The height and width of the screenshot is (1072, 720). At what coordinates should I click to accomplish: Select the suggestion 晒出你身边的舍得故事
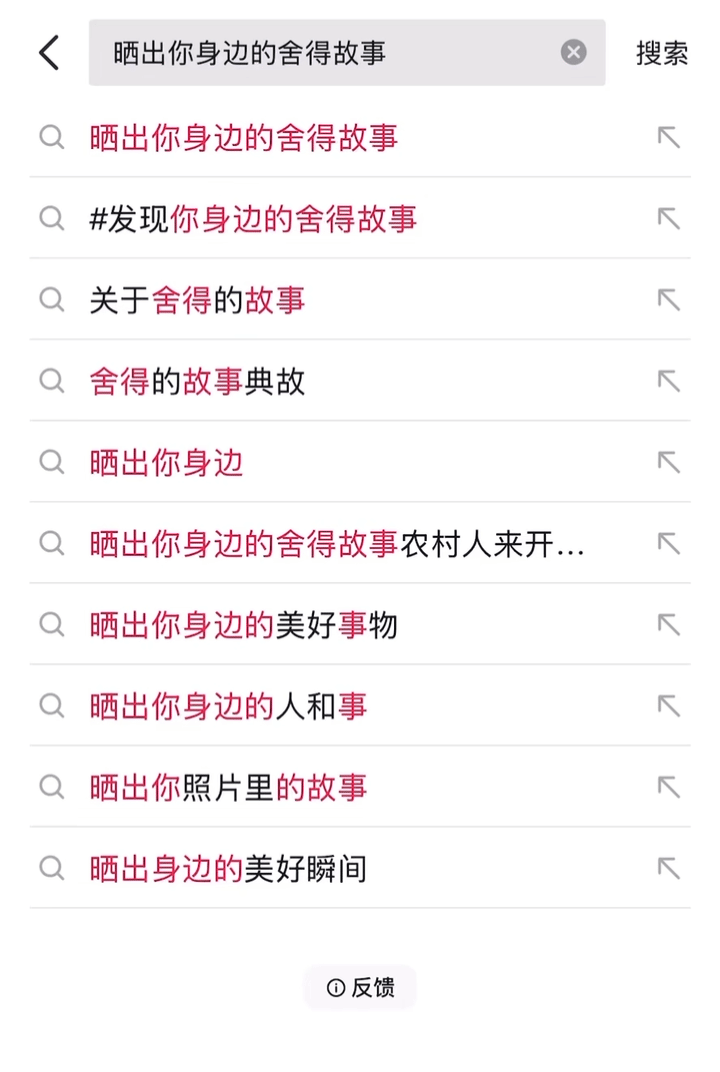point(245,137)
